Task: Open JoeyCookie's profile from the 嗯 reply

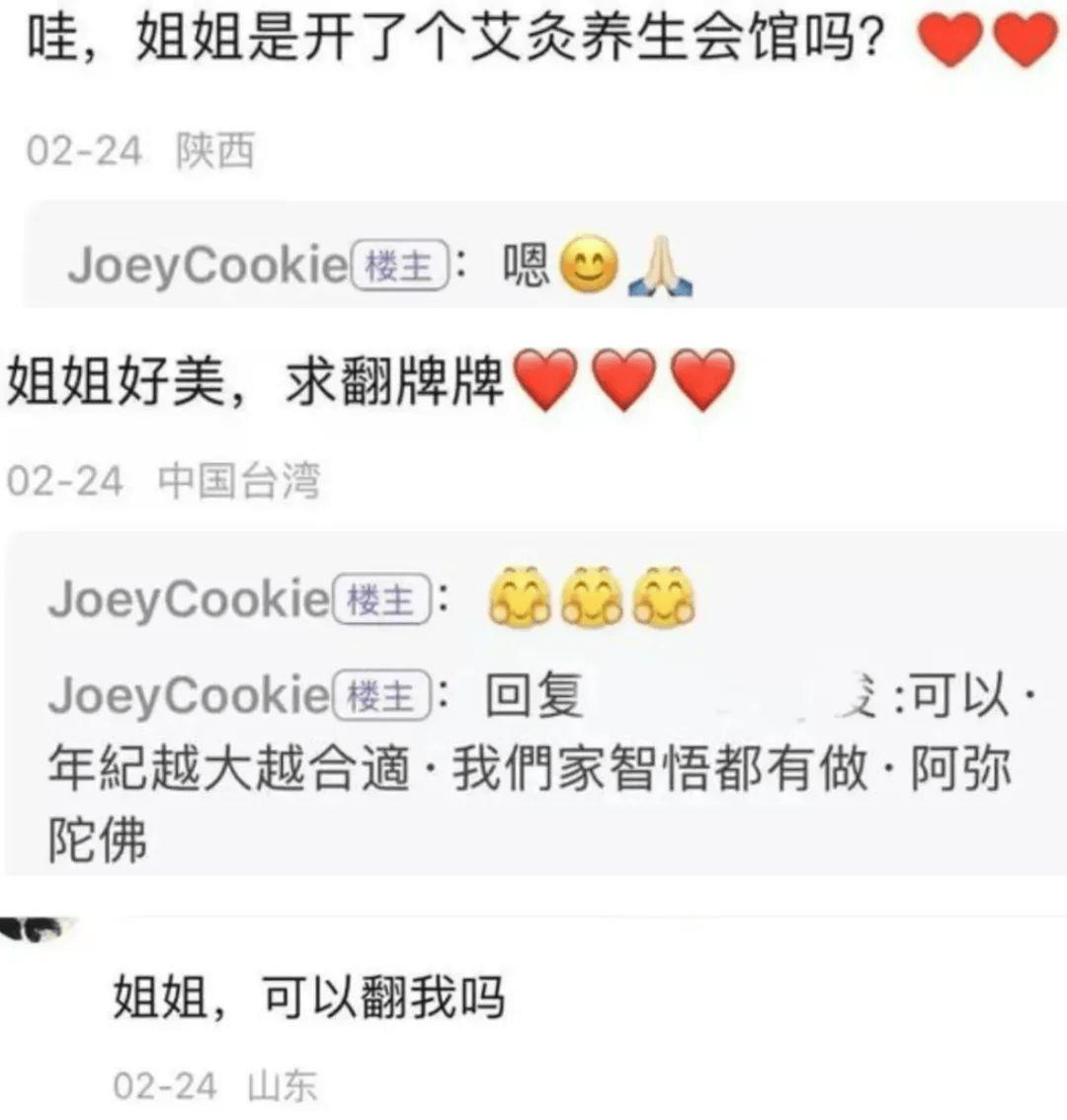Action: [x=206, y=267]
